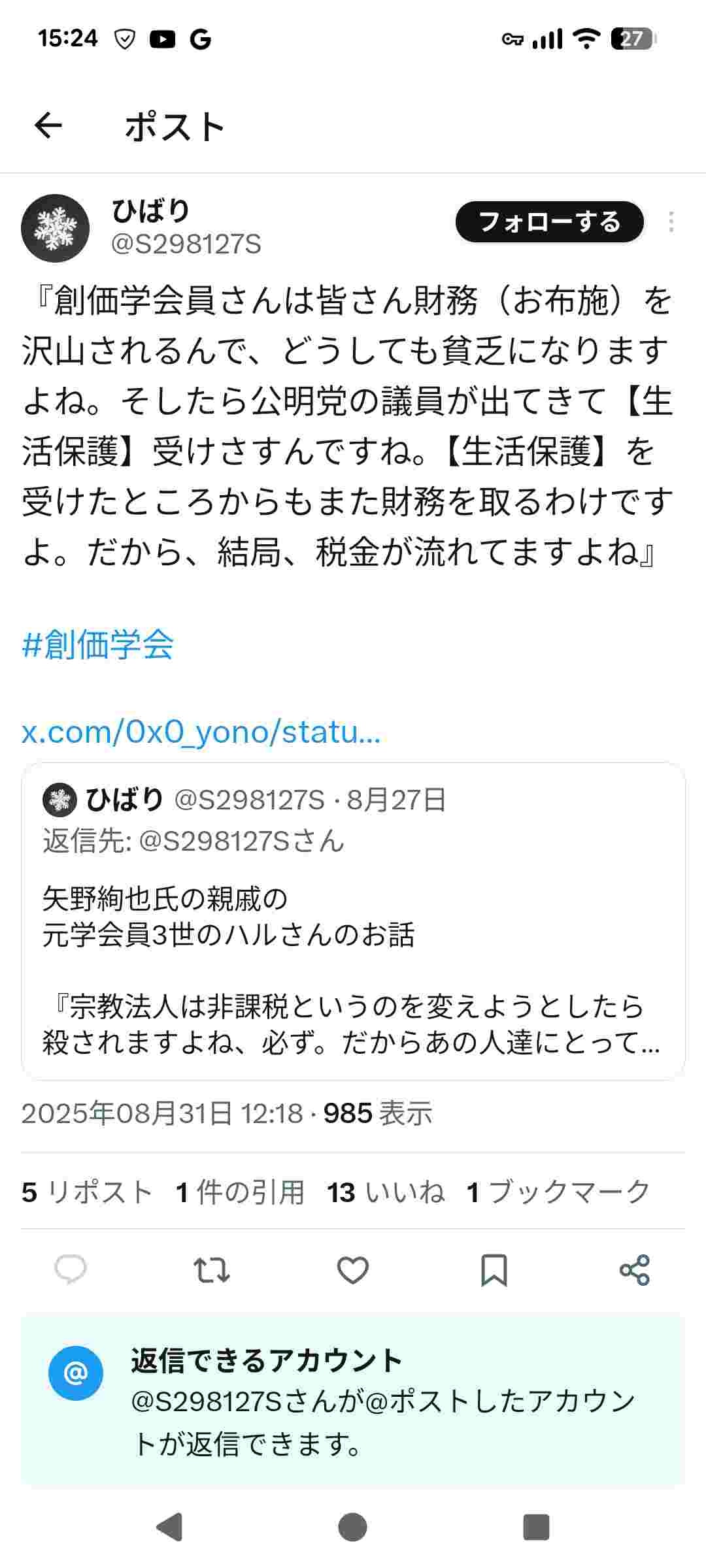Image resolution: width=706 pixels, height=1568 pixels.
Task: Go back using the top arrow
Action: [48, 125]
